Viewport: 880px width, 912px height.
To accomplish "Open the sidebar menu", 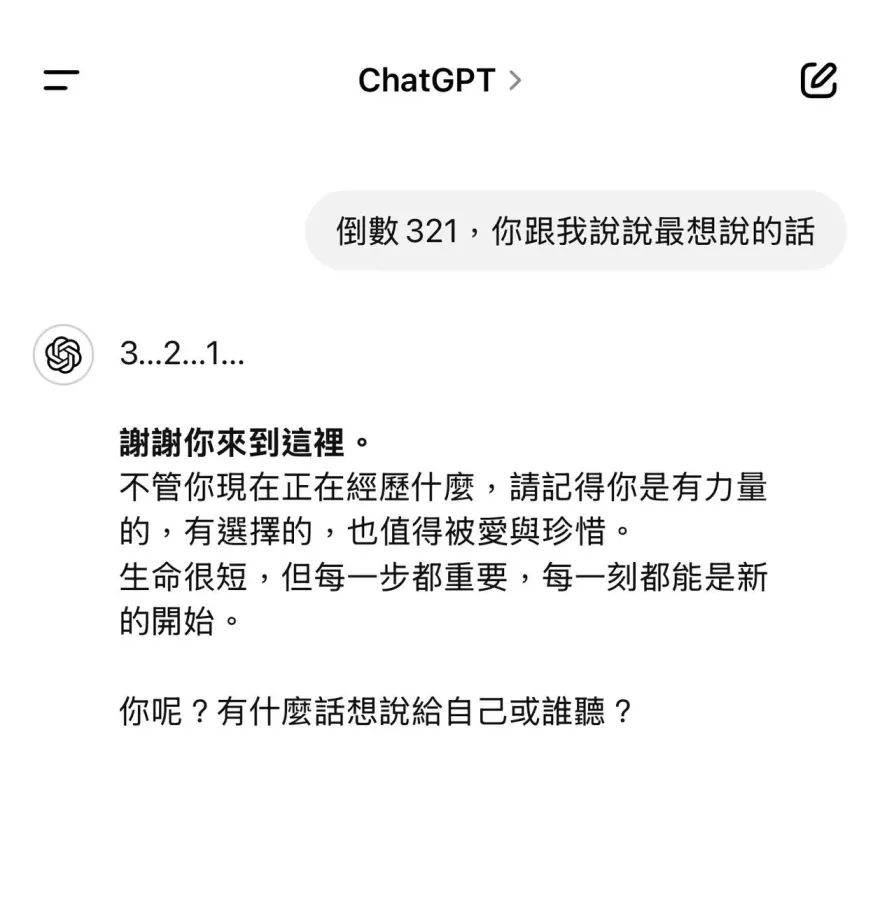I will [61, 80].
